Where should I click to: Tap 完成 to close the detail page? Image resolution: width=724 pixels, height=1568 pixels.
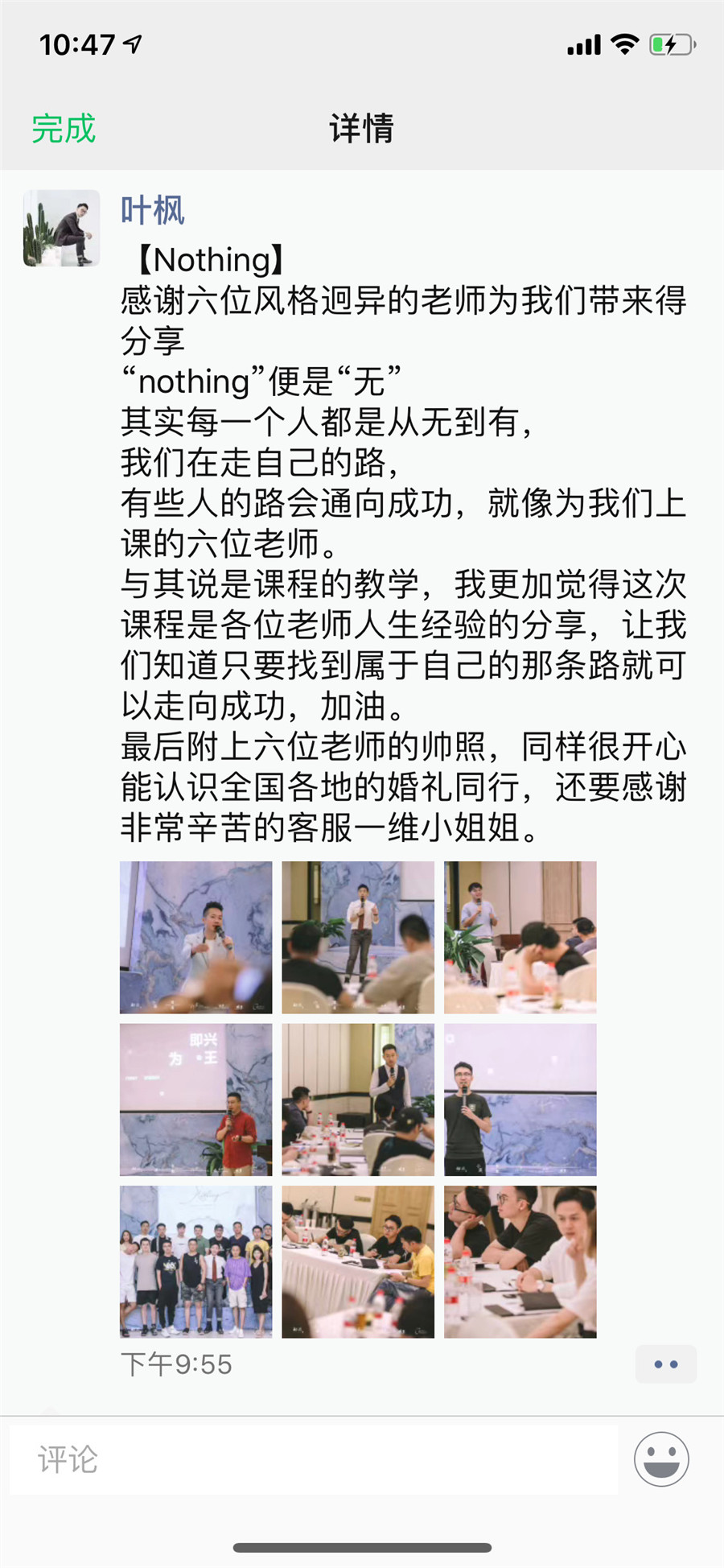(64, 129)
